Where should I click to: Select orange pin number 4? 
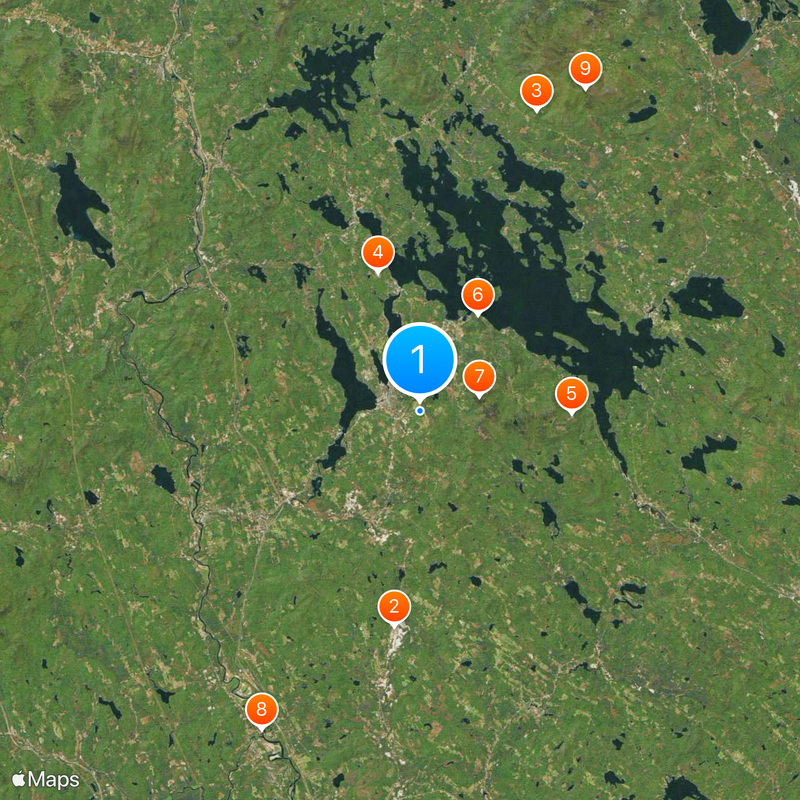pyautogui.click(x=377, y=254)
